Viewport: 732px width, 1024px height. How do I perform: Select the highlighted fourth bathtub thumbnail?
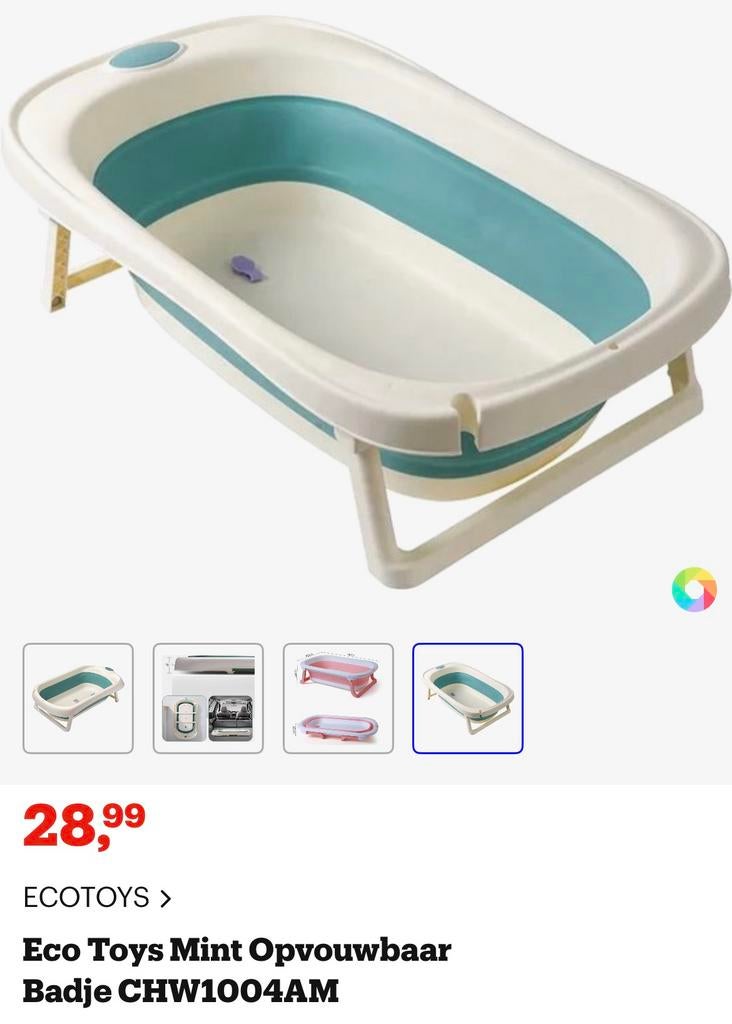tap(468, 698)
